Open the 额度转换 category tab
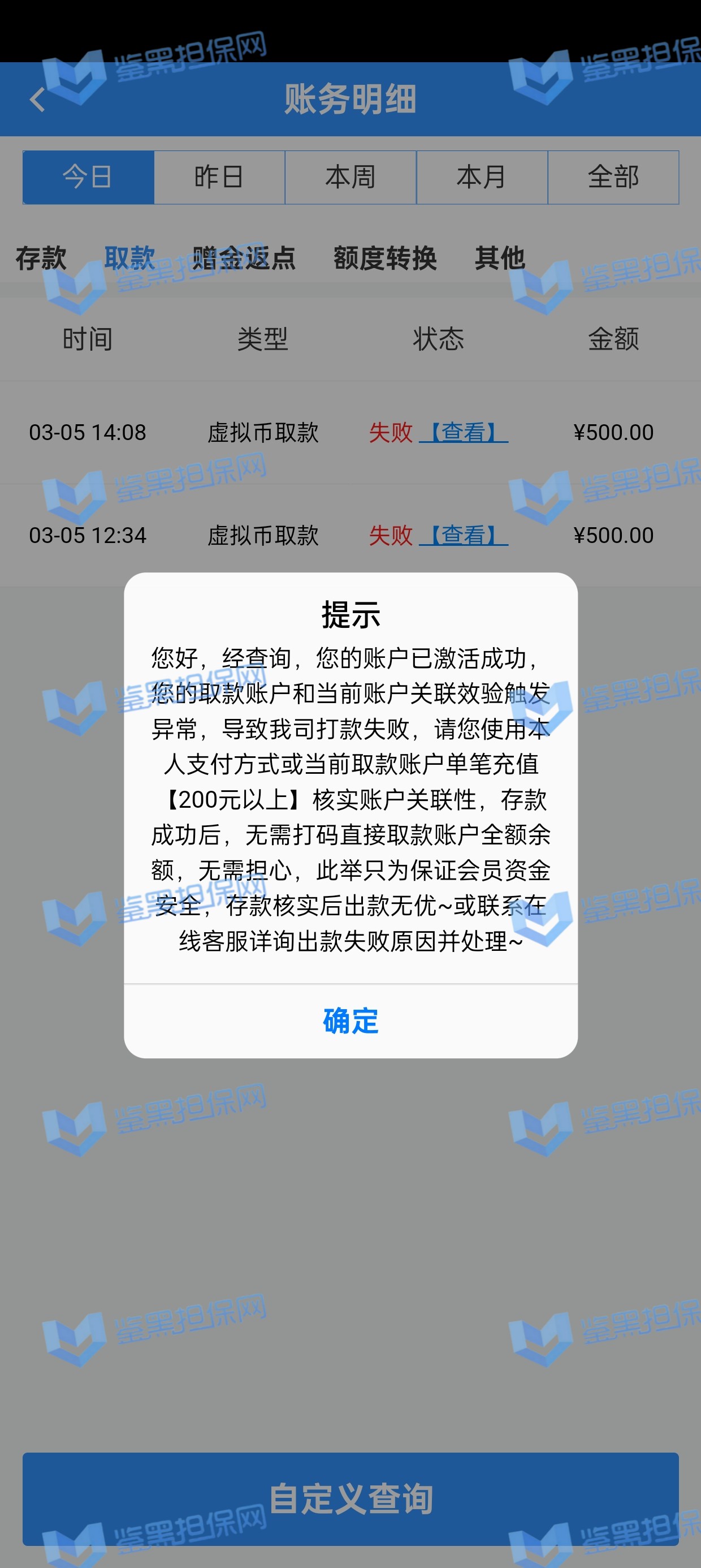 [x=385, y=258]
